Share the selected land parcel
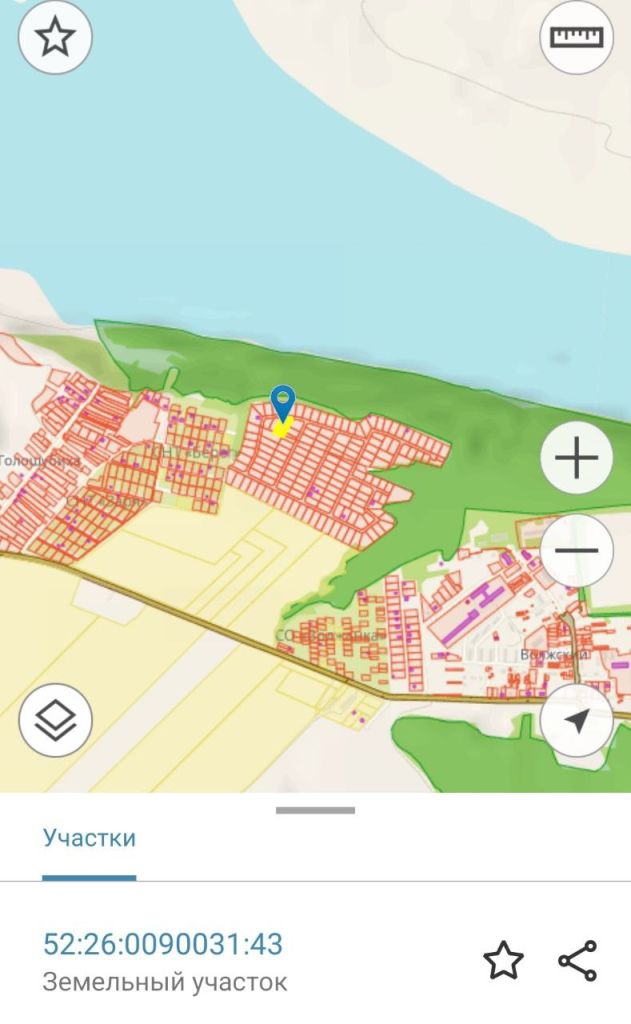This screenshot has width=631, height=1024. [x=578, y=961]
